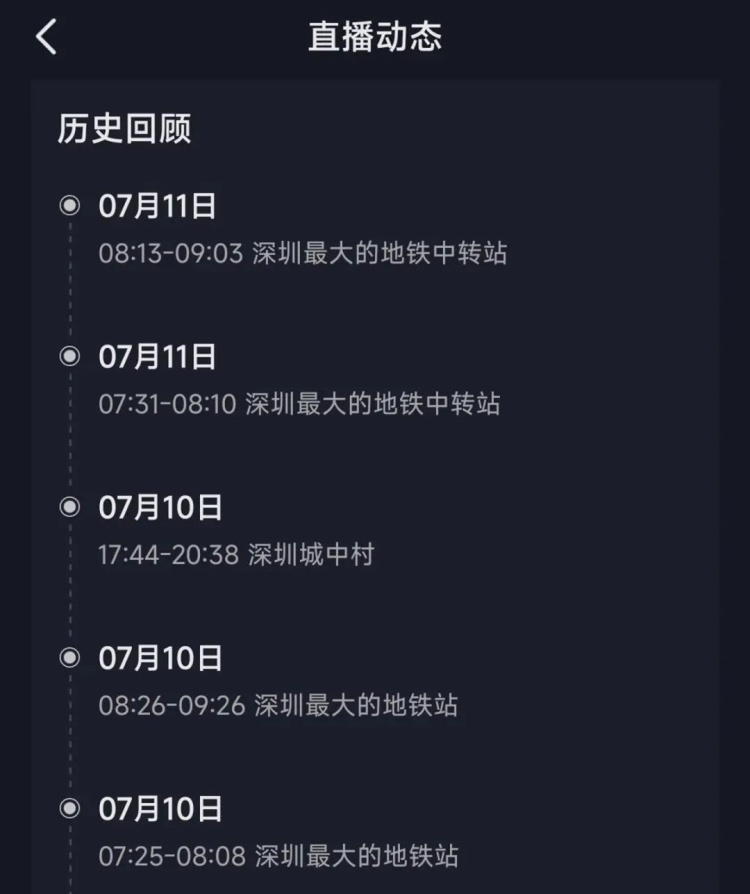Select the timeline dot beside second 07月11日
The height and width of the screenshot is (894, 750).
pyautogui.click(x=70, y=356)
